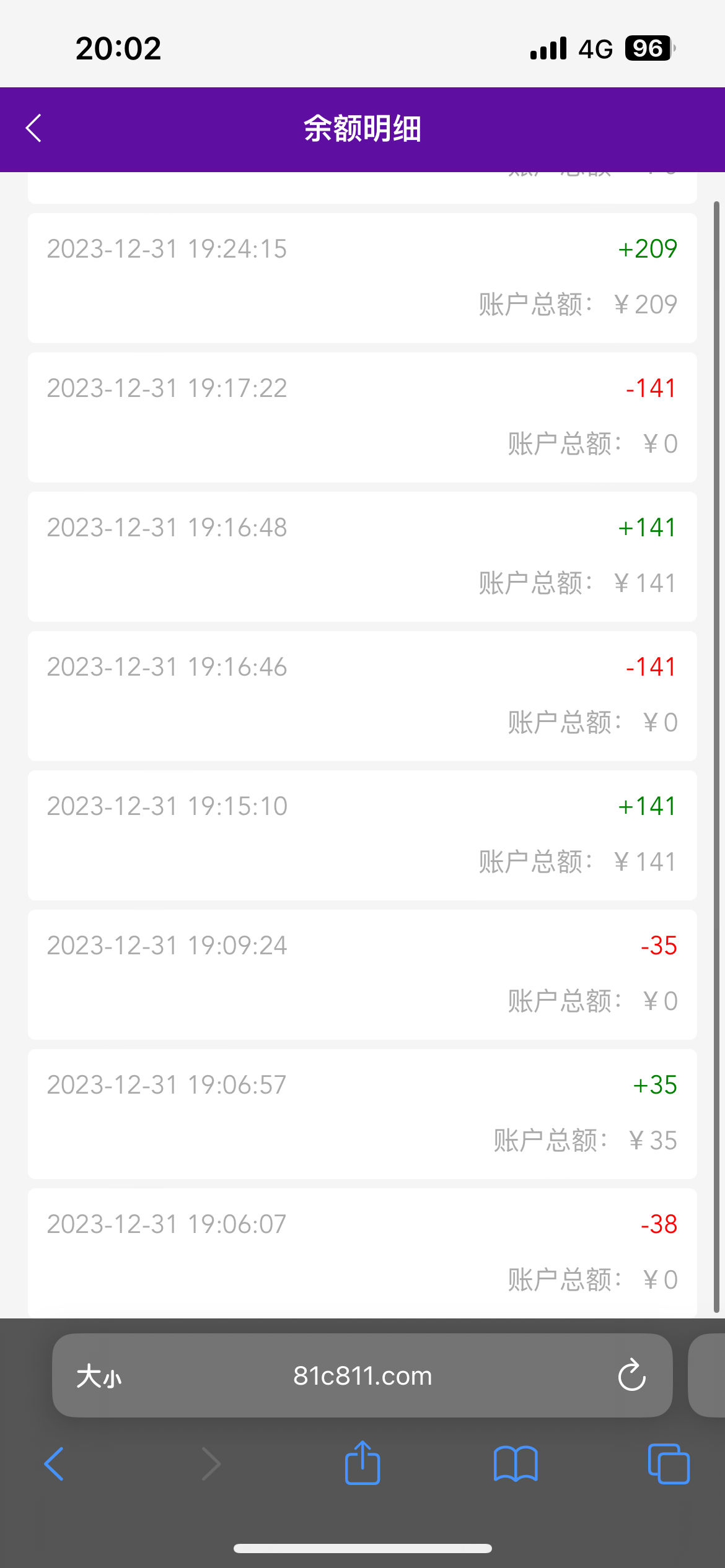Viewport: 725px width, 1568px height.
Task: Reload the current web page
Action: click(631, 1376)
